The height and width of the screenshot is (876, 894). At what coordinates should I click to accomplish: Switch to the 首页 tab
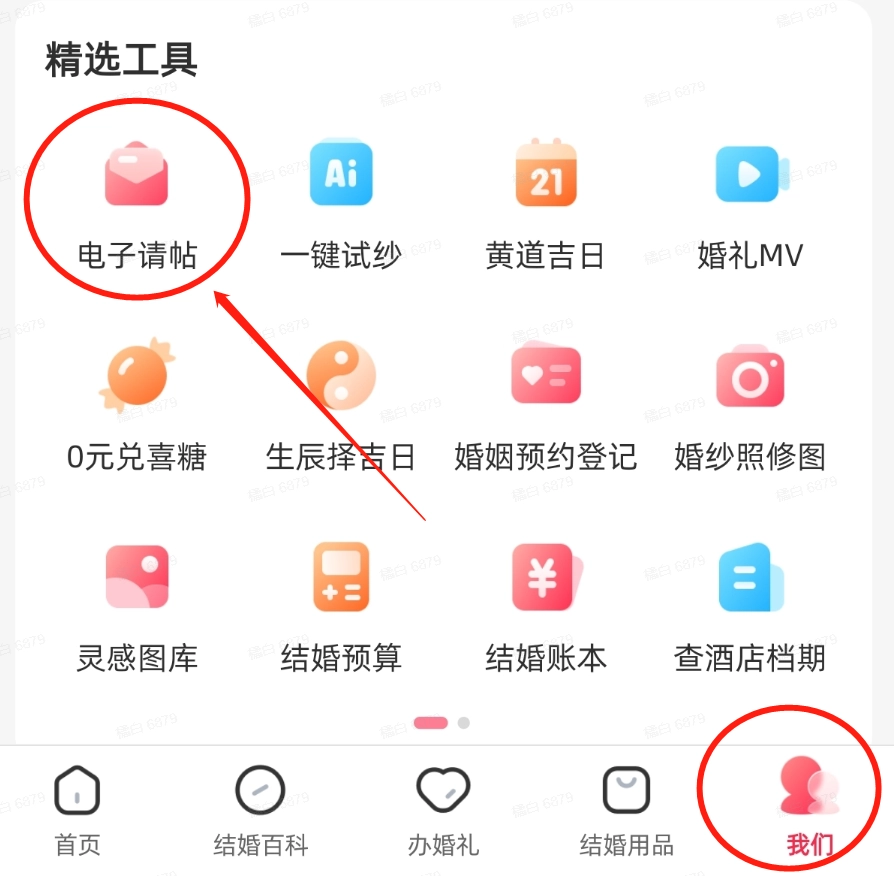[x=77, y=810]
